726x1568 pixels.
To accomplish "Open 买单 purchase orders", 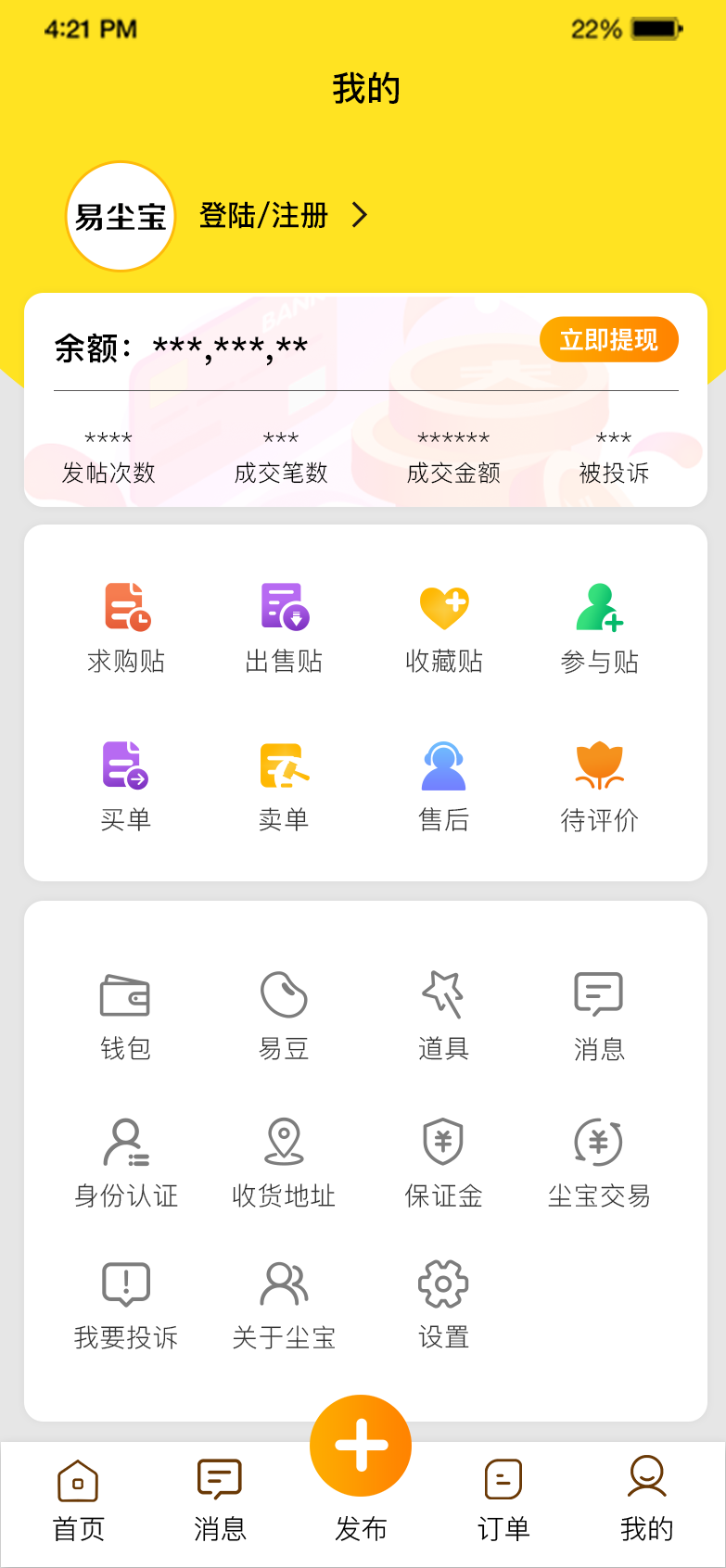I will tap(126, 781).
